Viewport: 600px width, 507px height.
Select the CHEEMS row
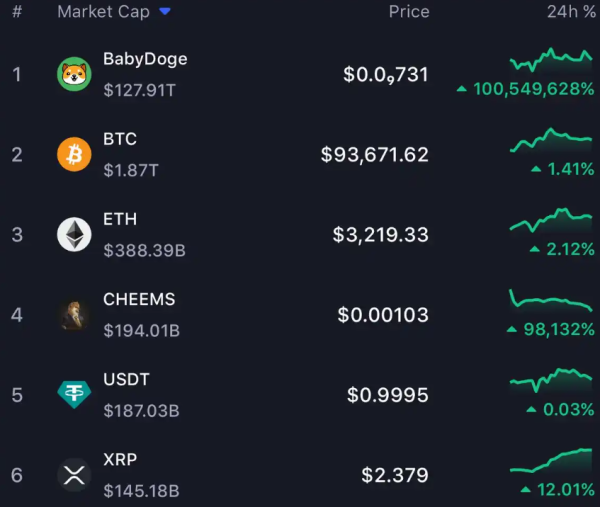click(x=138, y=299)
